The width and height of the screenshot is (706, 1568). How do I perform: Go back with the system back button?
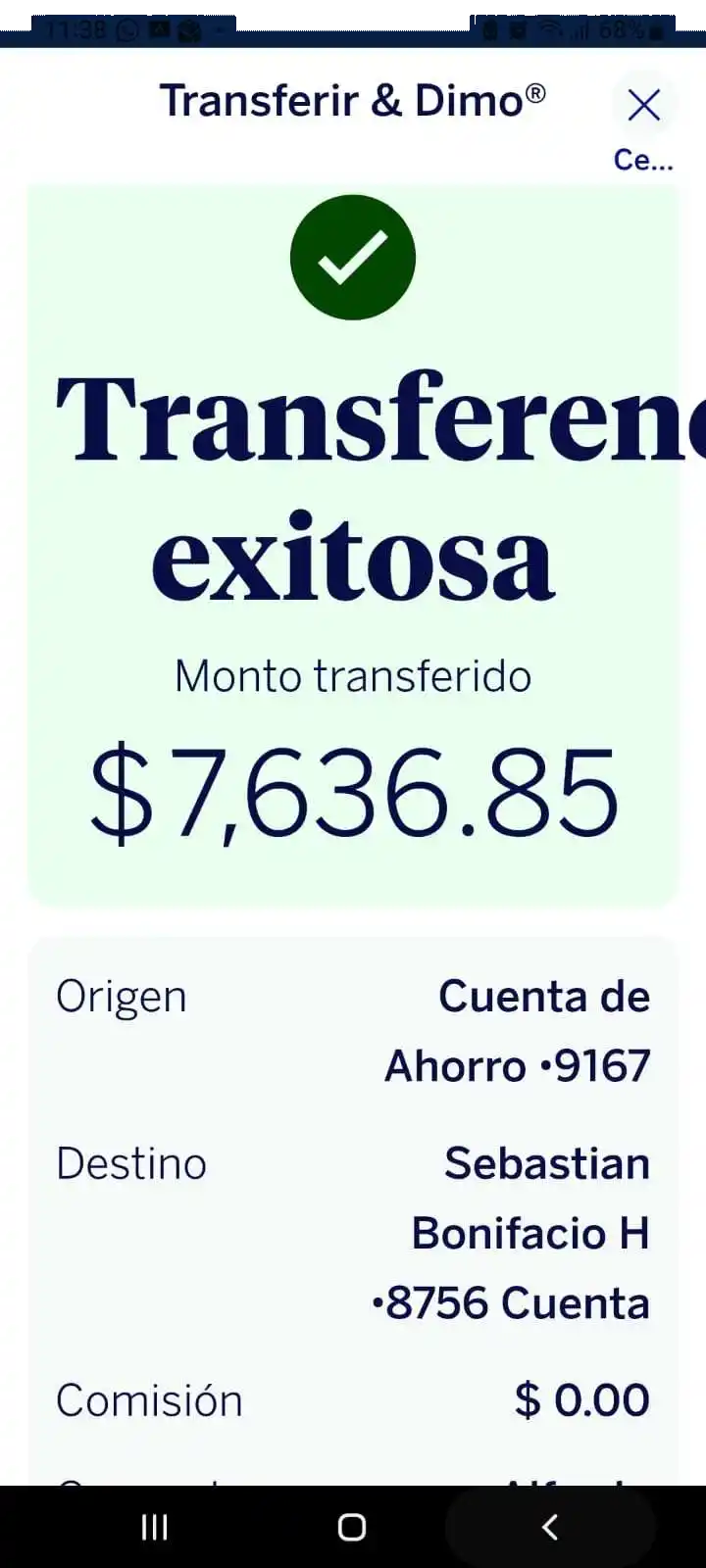[x=550, y=1527]
